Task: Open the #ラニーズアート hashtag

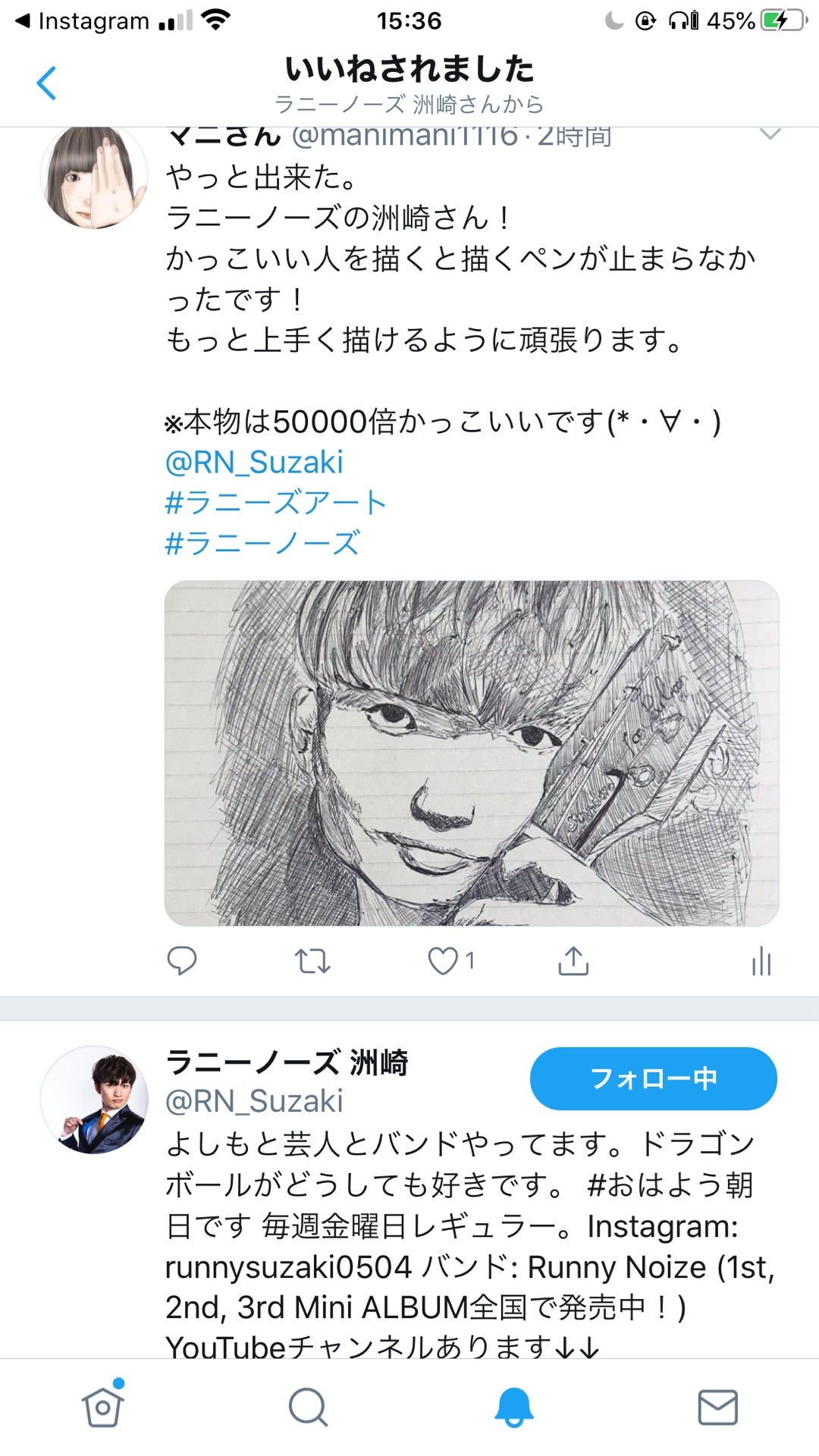Action: (x=276, y=503)
